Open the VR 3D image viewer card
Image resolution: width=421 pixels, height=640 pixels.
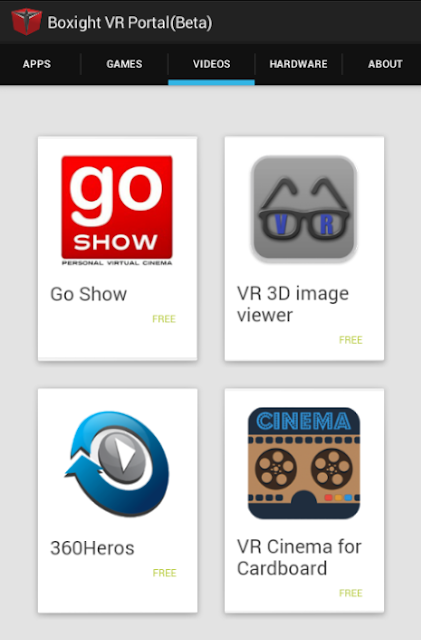[x=304, y=249]
